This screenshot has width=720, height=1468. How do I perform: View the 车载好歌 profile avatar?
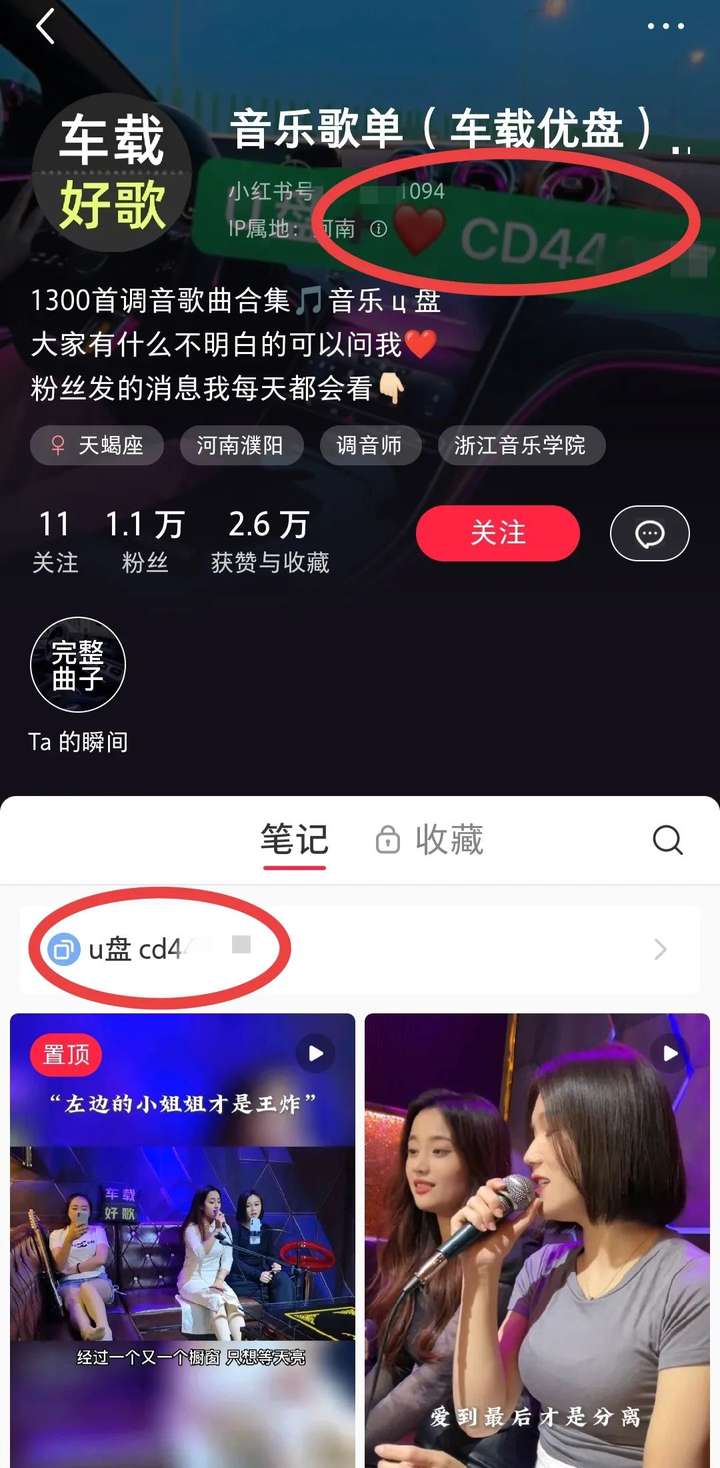(x=112, y=172)
